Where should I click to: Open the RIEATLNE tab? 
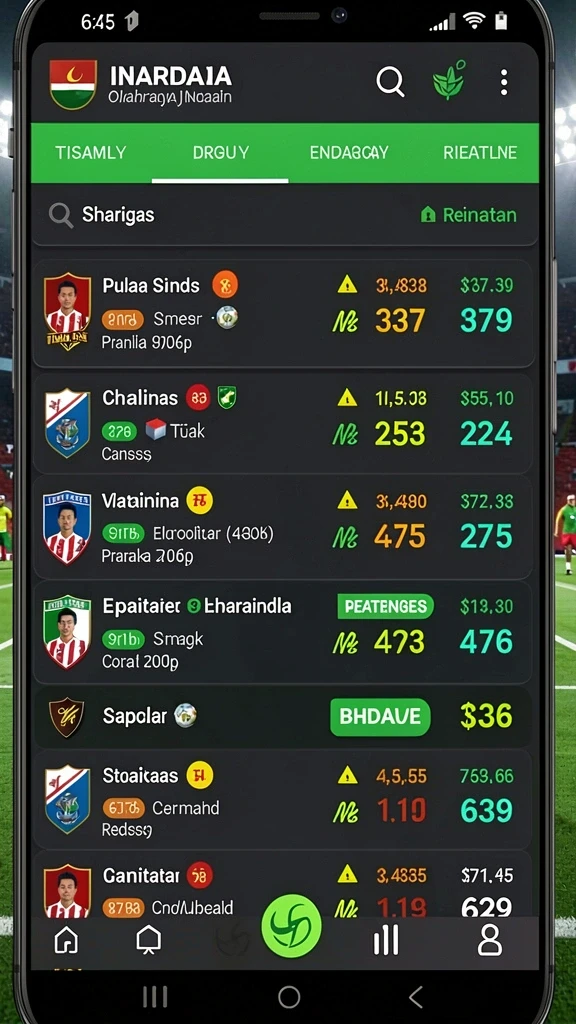(480, 153)
